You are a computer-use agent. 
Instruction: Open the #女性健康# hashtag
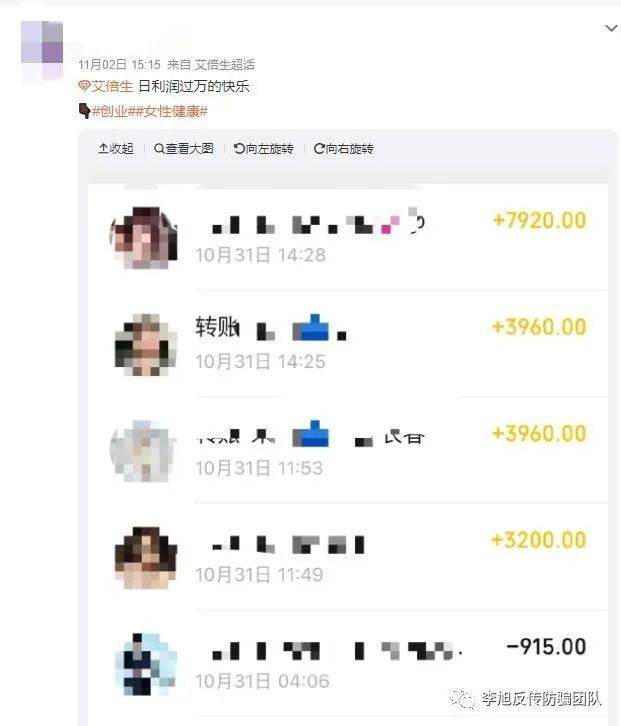[x=175, y=111]
